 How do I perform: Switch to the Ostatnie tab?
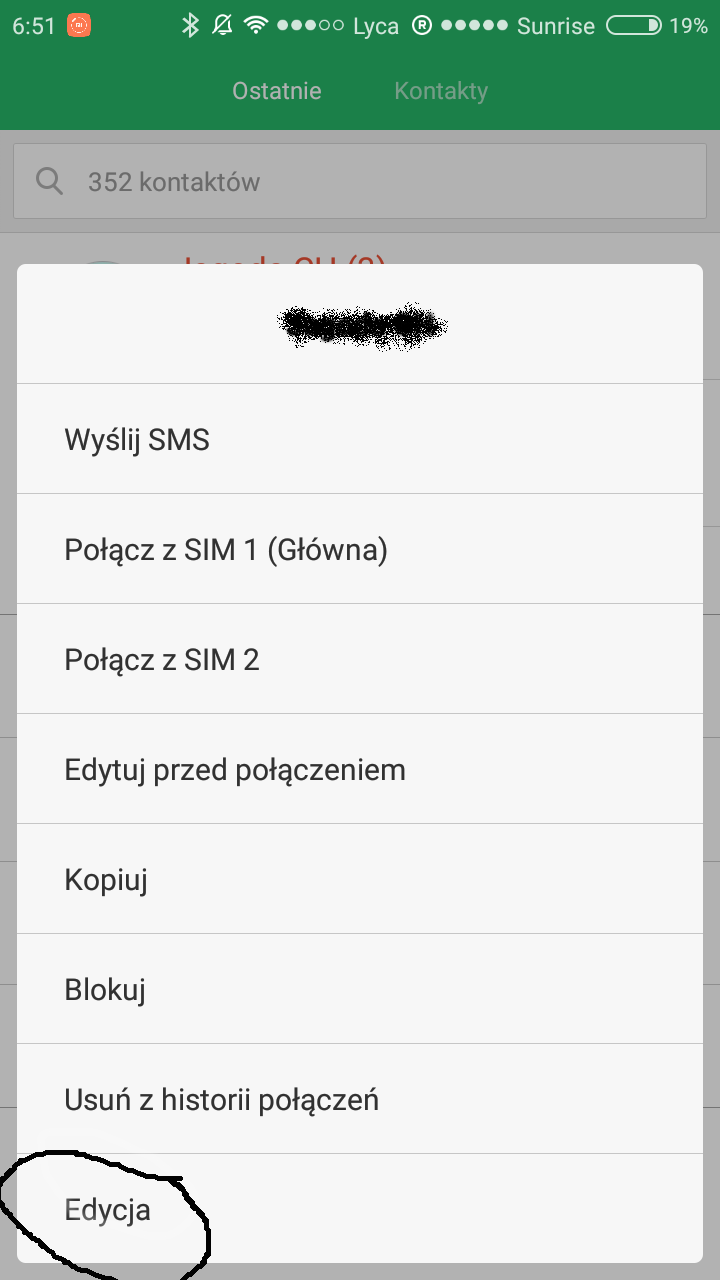click(277, 91)
